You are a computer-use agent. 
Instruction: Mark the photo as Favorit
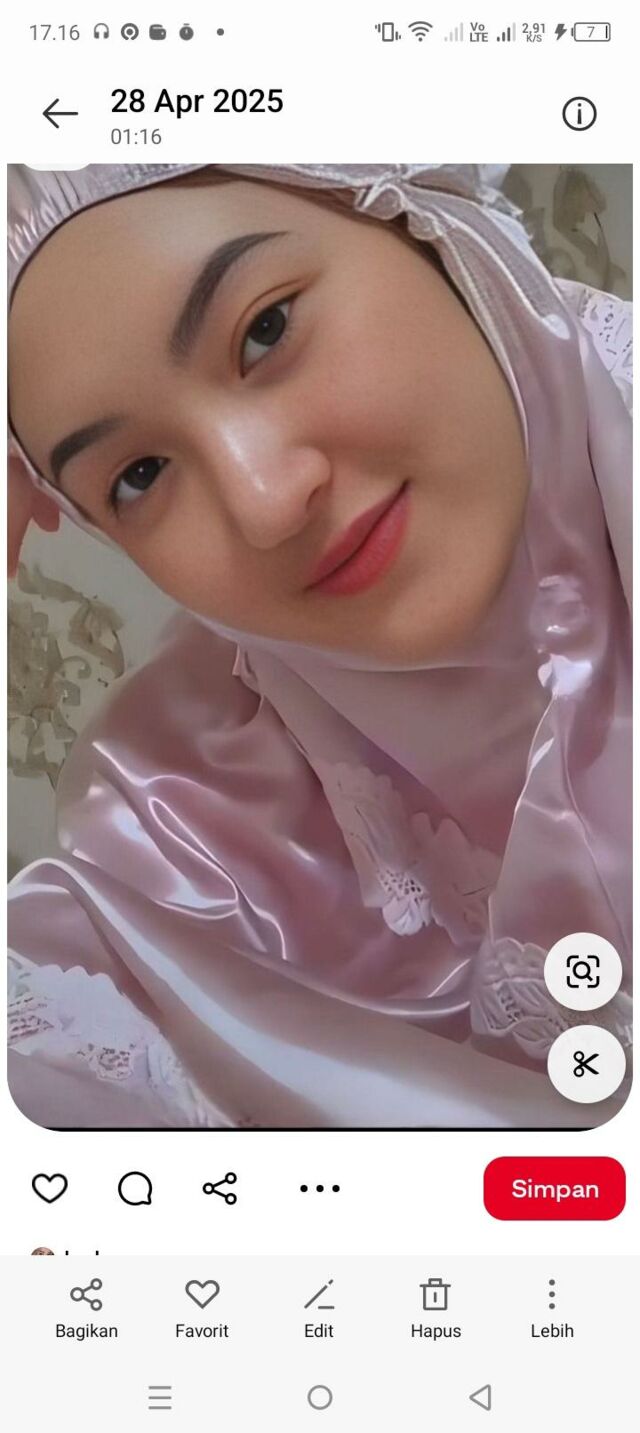point(202,1308)
